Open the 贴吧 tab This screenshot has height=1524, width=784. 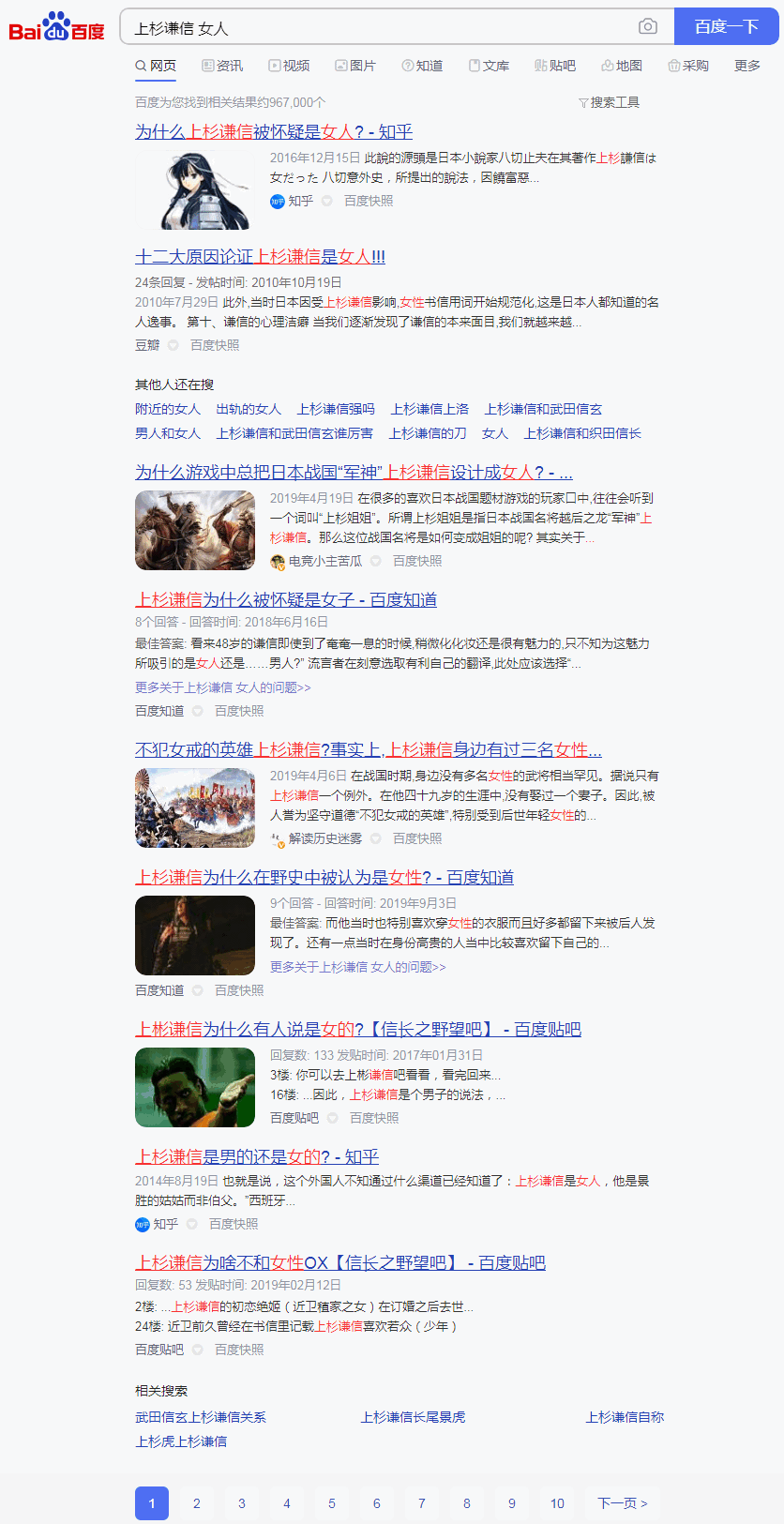pyautogui.click(x=555, y=66)
